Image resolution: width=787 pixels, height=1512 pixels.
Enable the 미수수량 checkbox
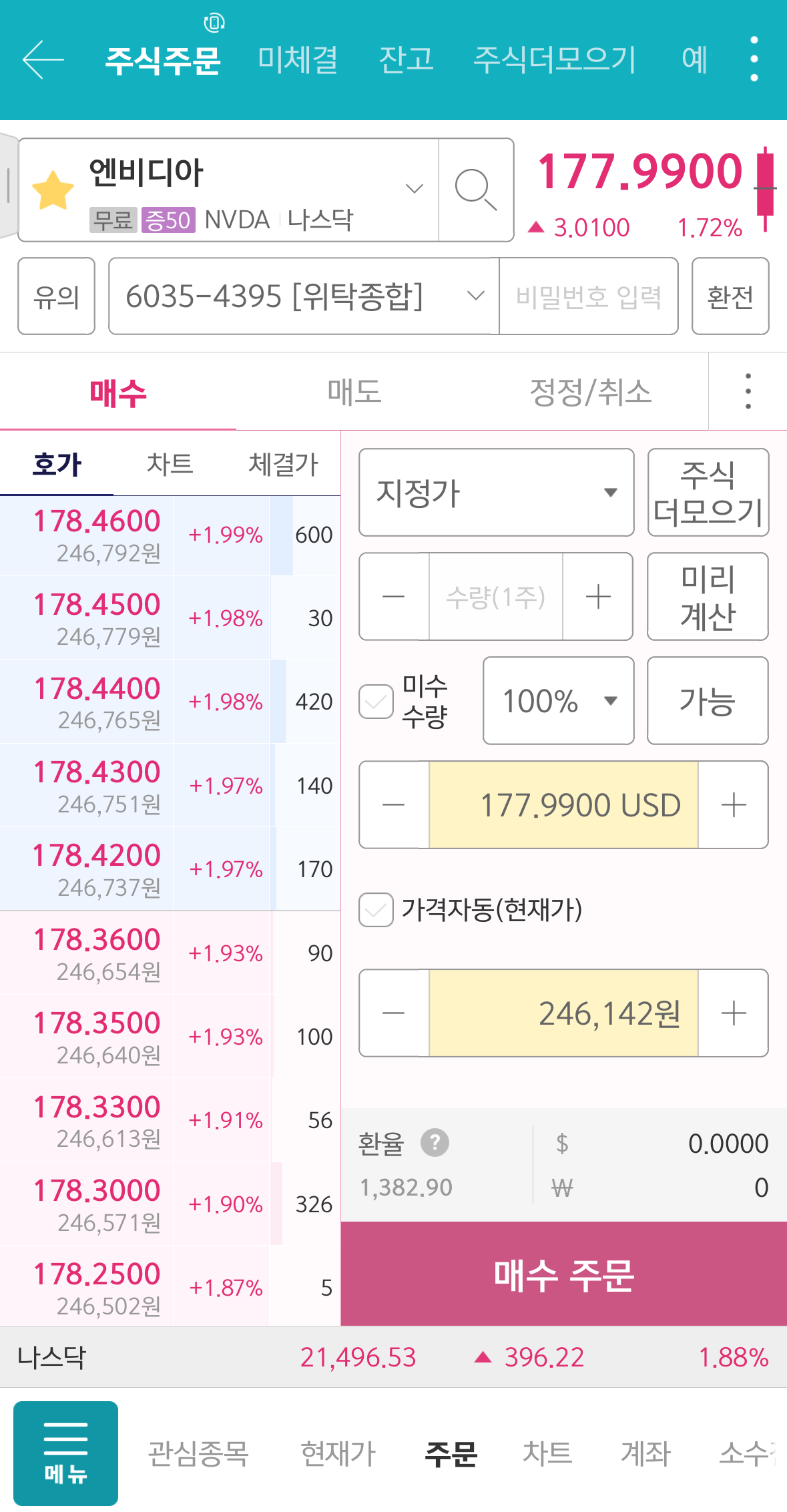tap(374, 702)
